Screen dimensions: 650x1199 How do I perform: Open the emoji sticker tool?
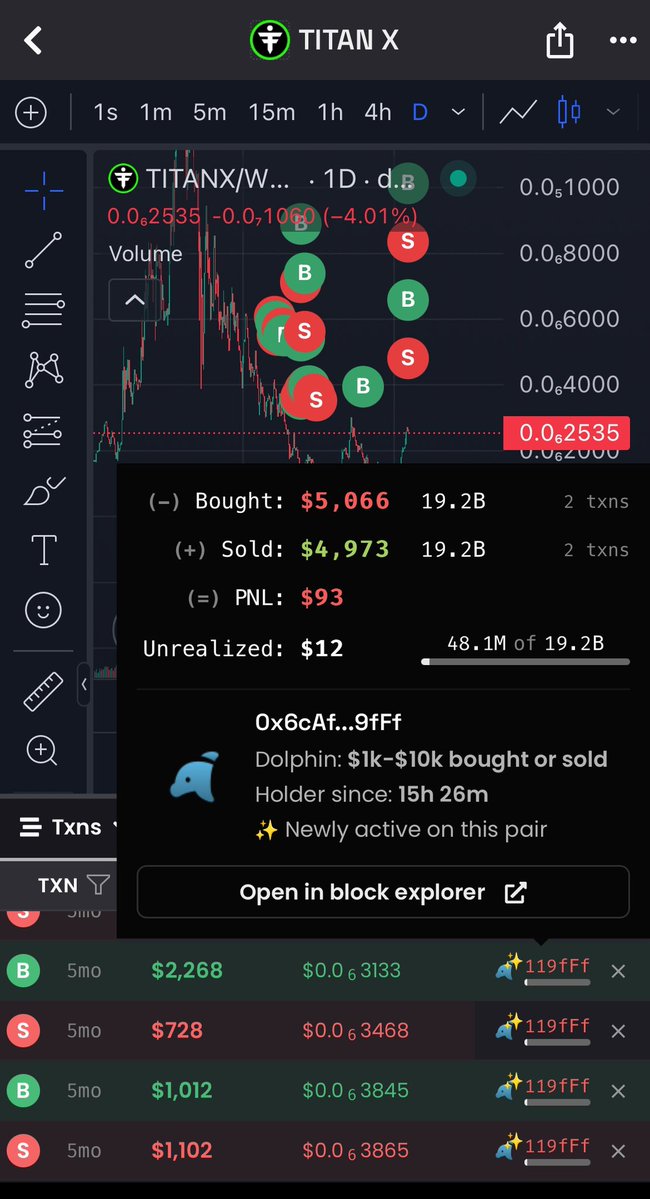(44, 609)
